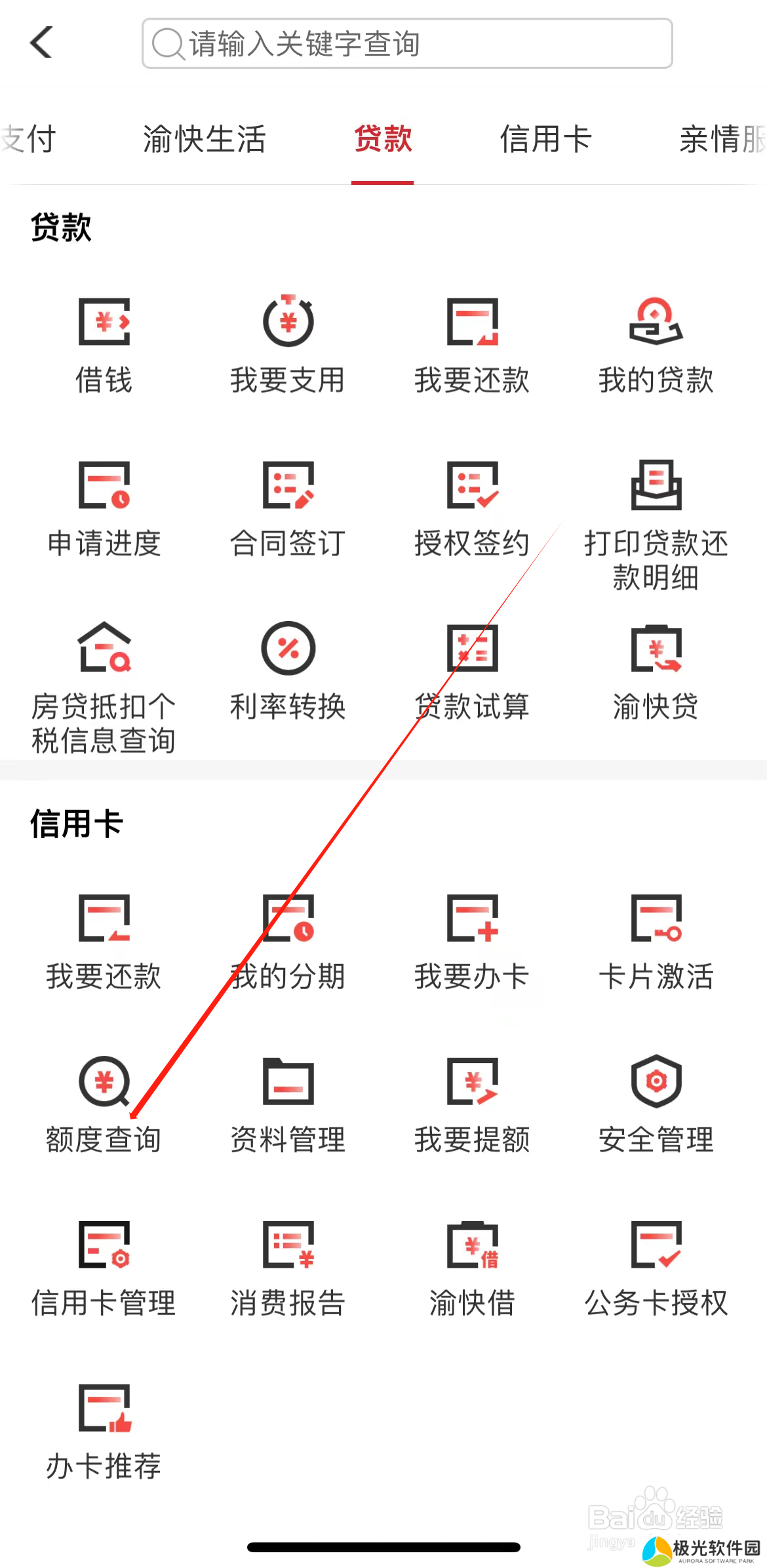Open 额度查询 under credit card

(x=104, y=1104)
